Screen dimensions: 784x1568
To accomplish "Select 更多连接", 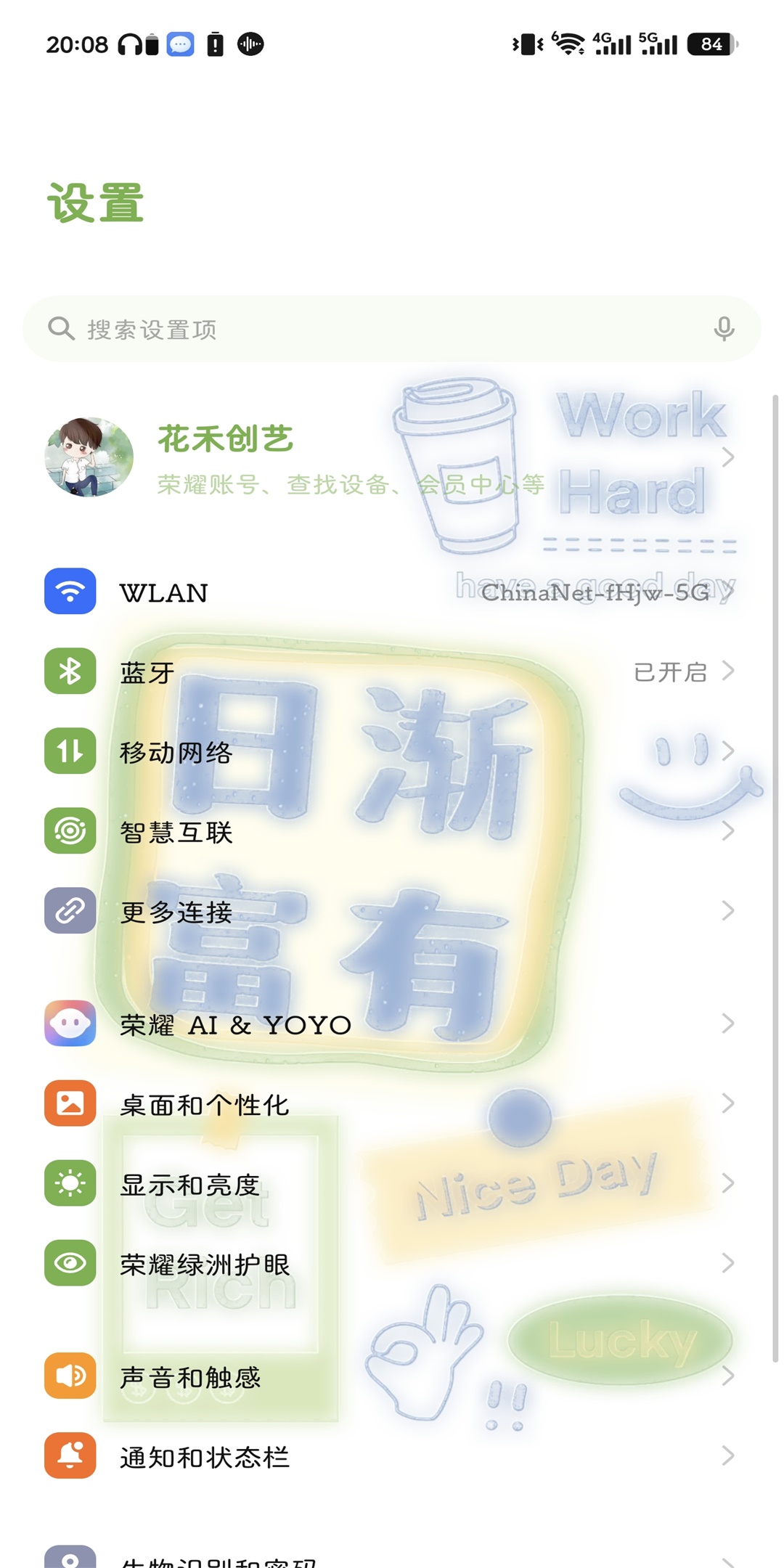I will (392, 911).
